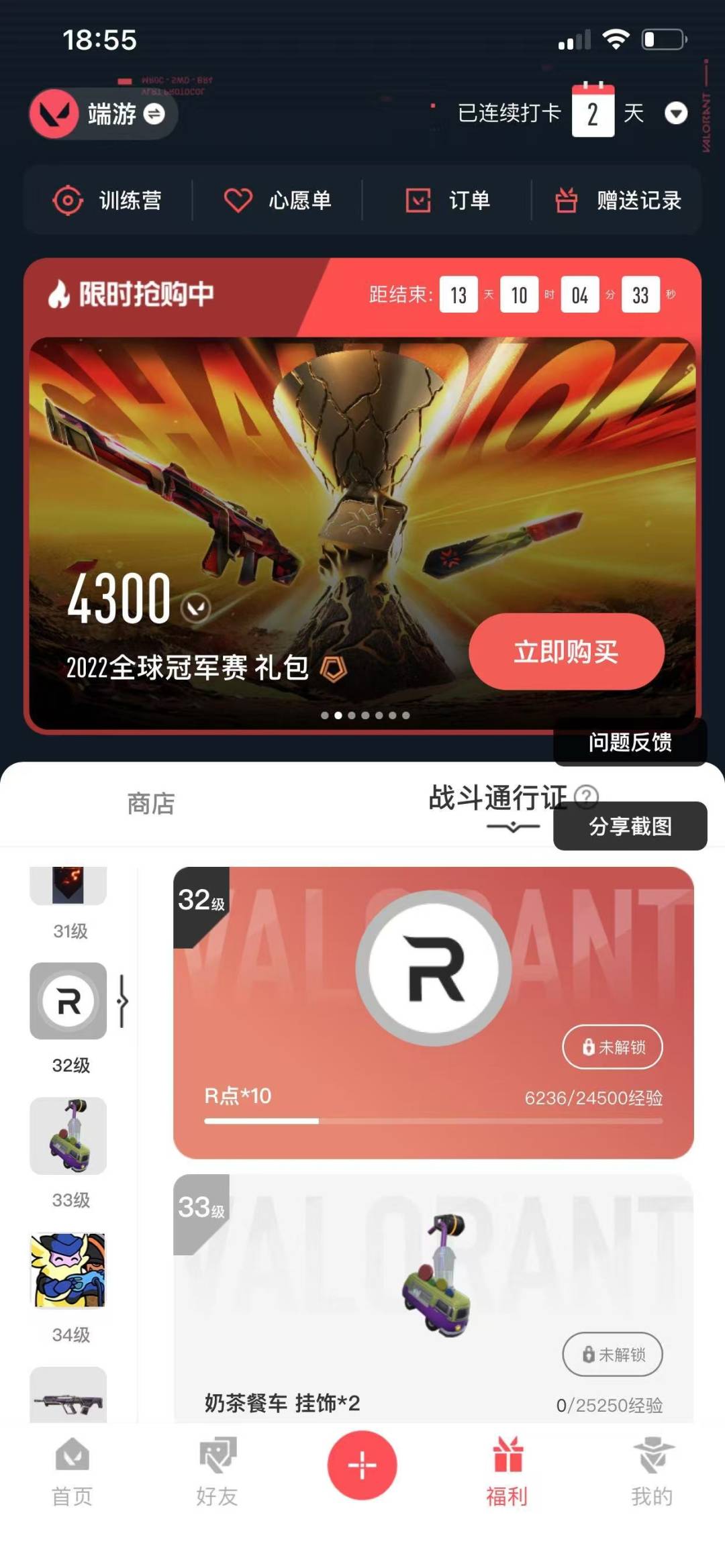This screenshot has width=725, height=1568.
Task: Open the 32级 R点*10 reward card
Action: click(x=433, y=1012)
